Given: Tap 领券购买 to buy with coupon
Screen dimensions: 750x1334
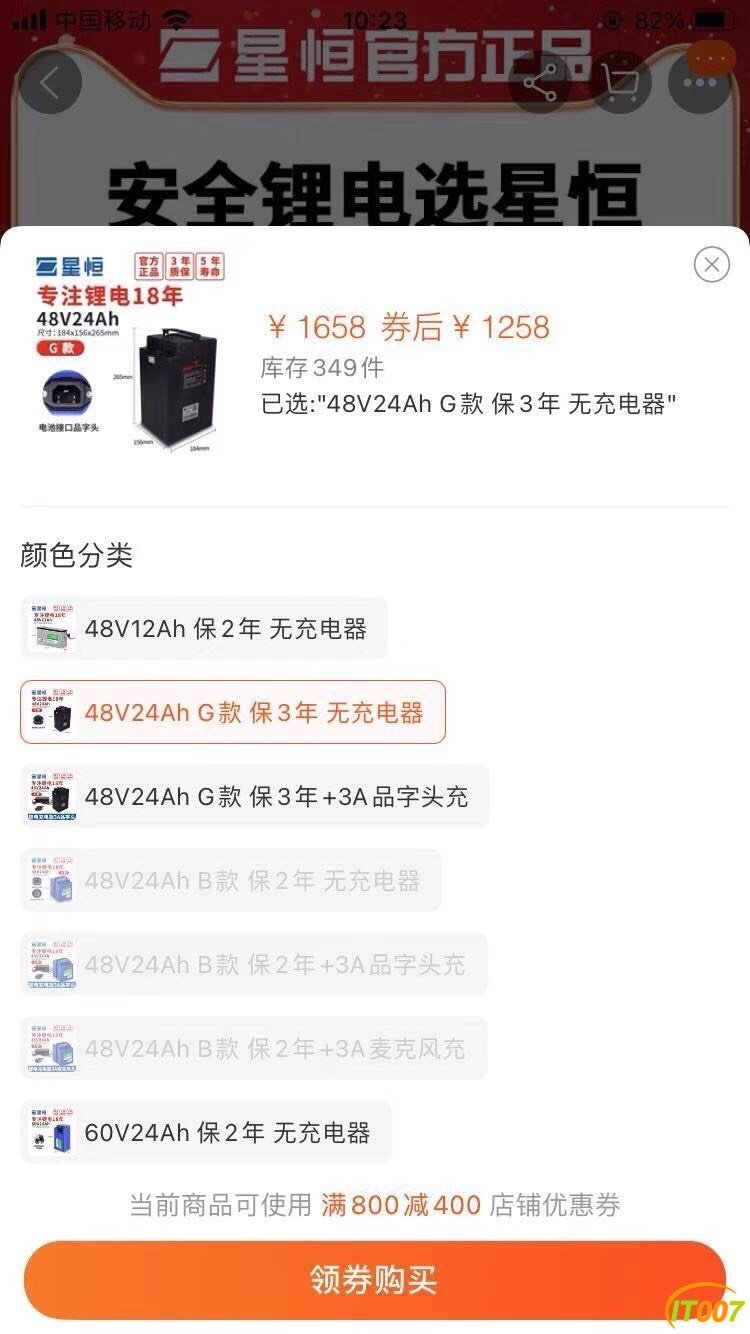Looking at the screenshot, I should (x=374, y=1280).
